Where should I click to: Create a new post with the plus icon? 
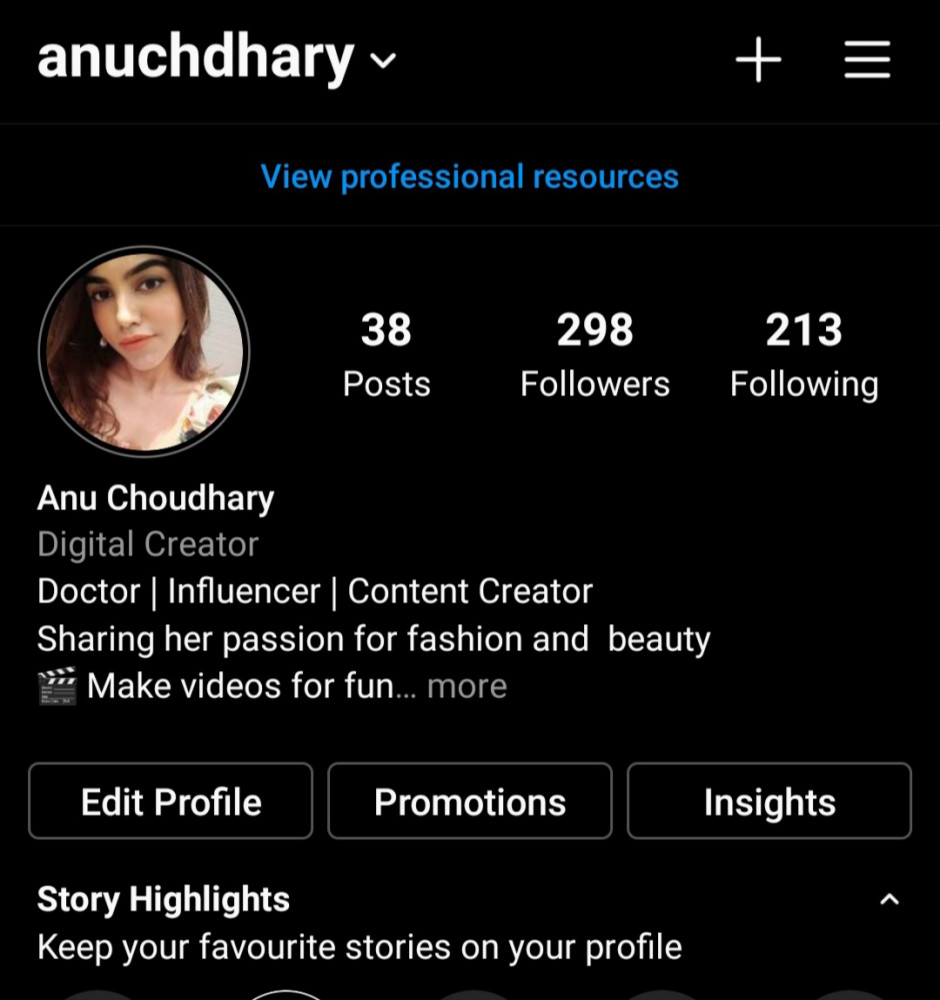[x=758, y=62]
